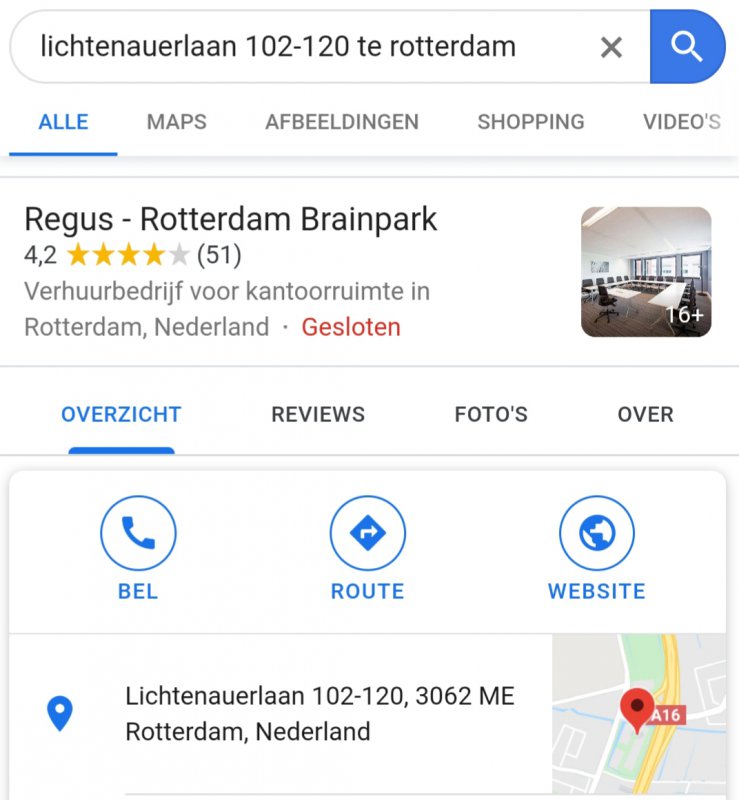Clear the search query with X
This screenshot has width=739, height=800.
pos(611,46)
